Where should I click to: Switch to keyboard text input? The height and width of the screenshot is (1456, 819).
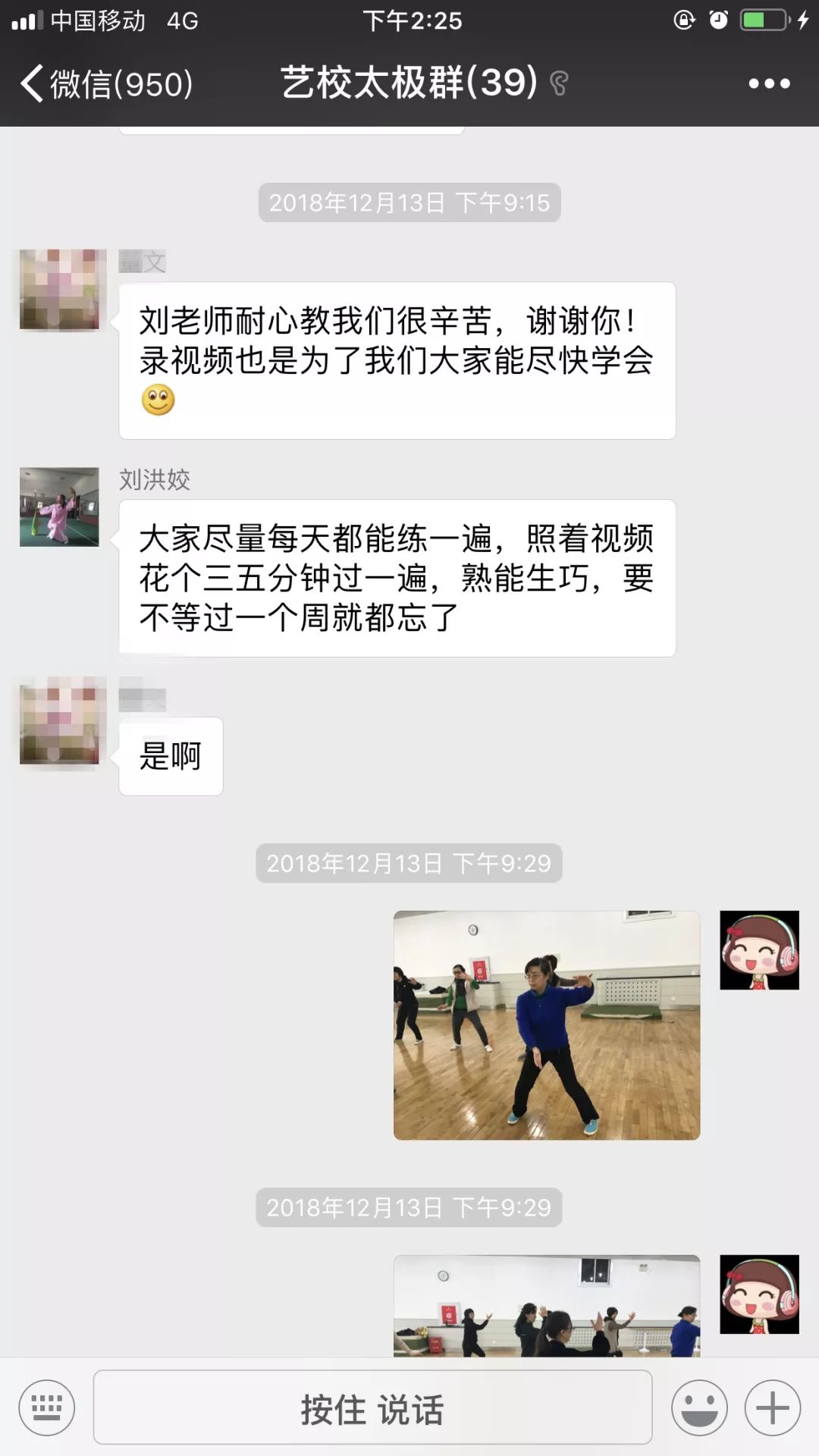pyautogui.click(x=47, y=1408)
